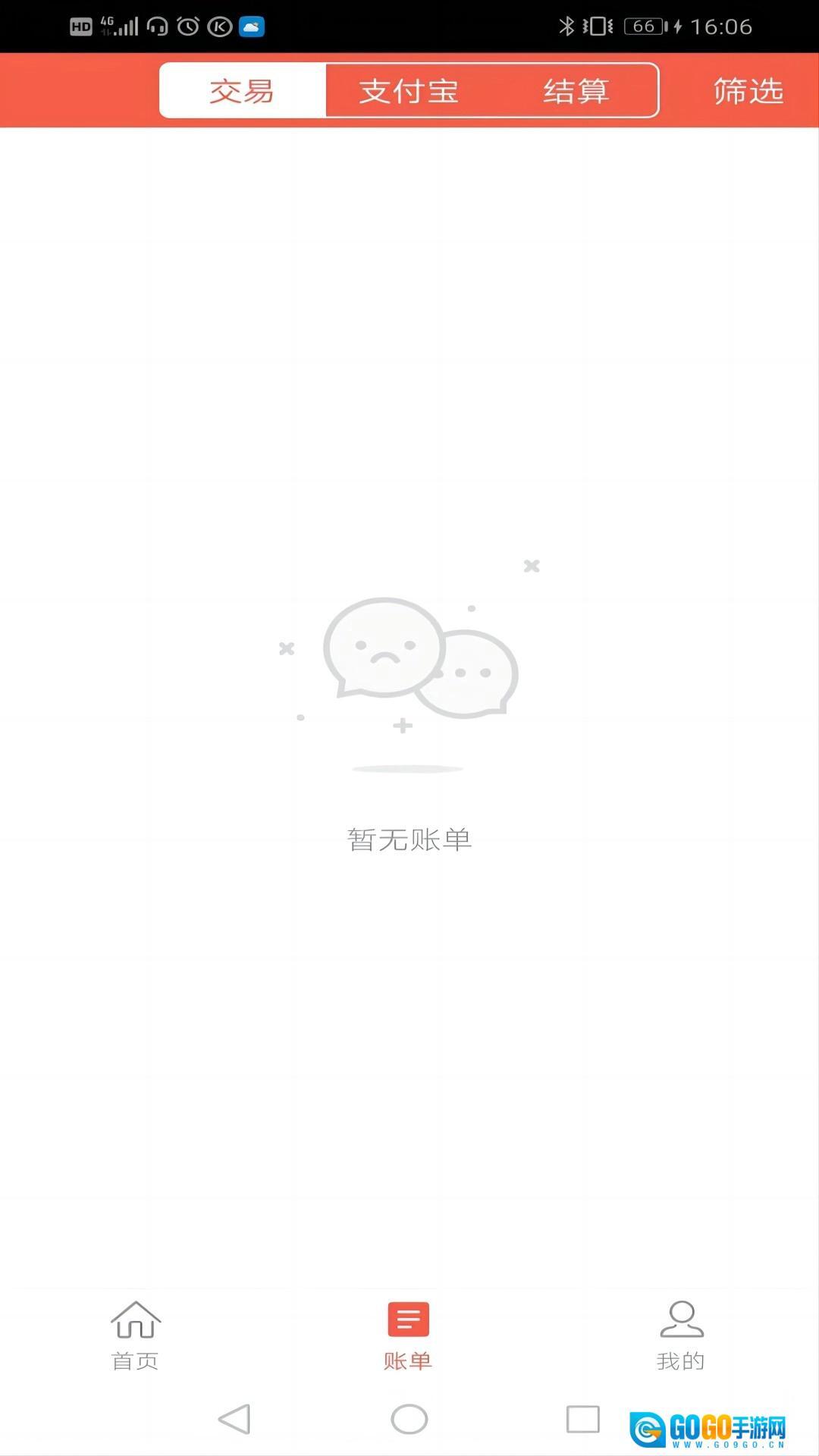Open the 结算 tab

(576, 91)
